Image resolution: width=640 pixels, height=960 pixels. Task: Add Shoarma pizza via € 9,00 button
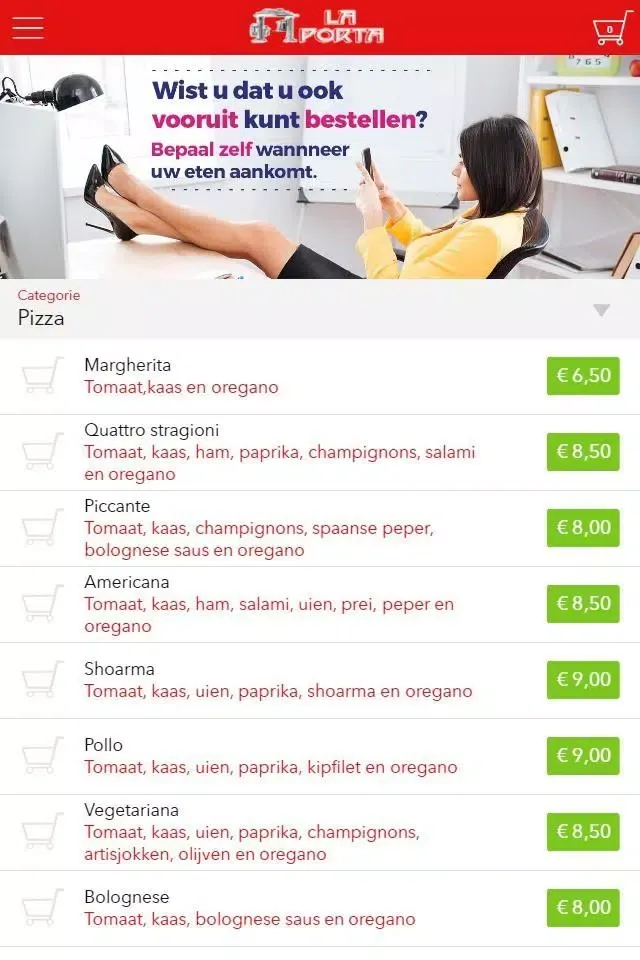[583, 680]
